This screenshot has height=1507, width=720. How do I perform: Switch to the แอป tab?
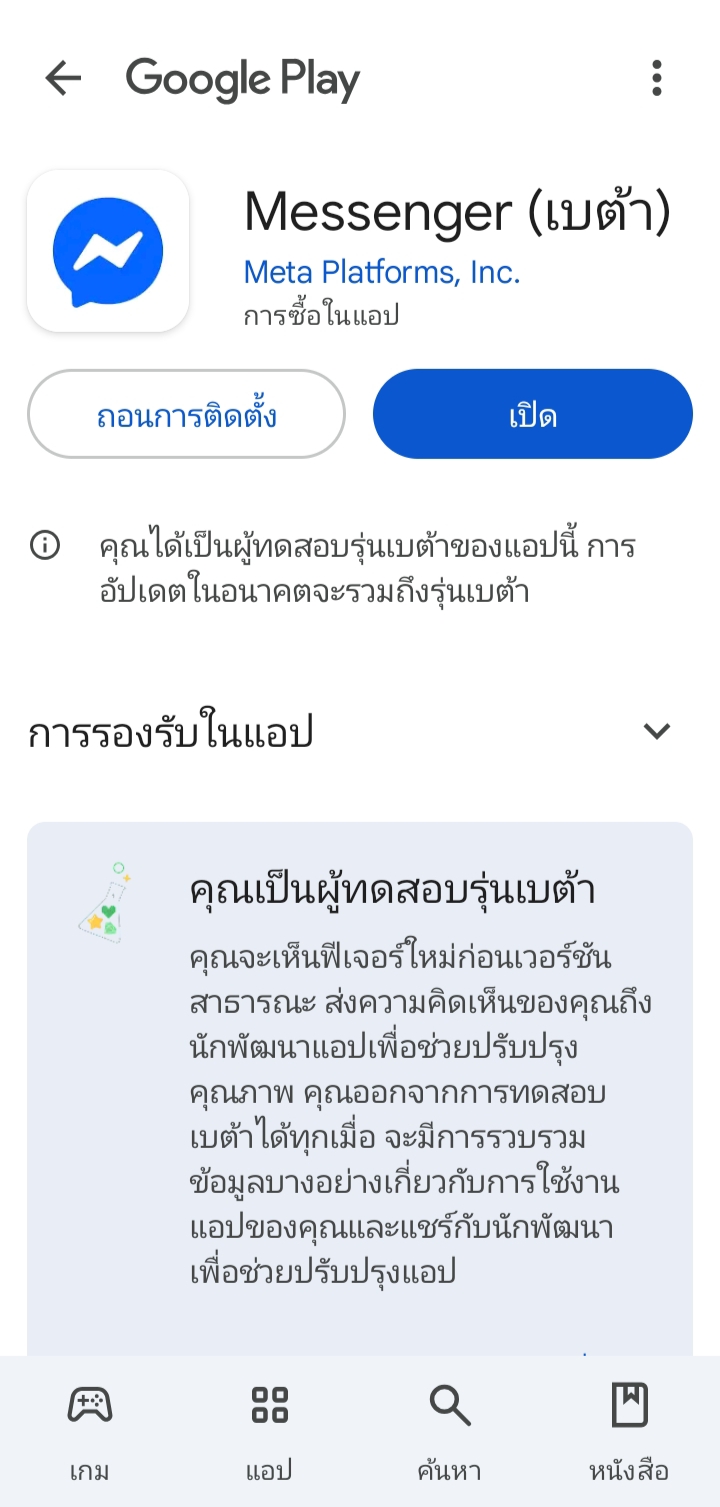(269, 1432)
